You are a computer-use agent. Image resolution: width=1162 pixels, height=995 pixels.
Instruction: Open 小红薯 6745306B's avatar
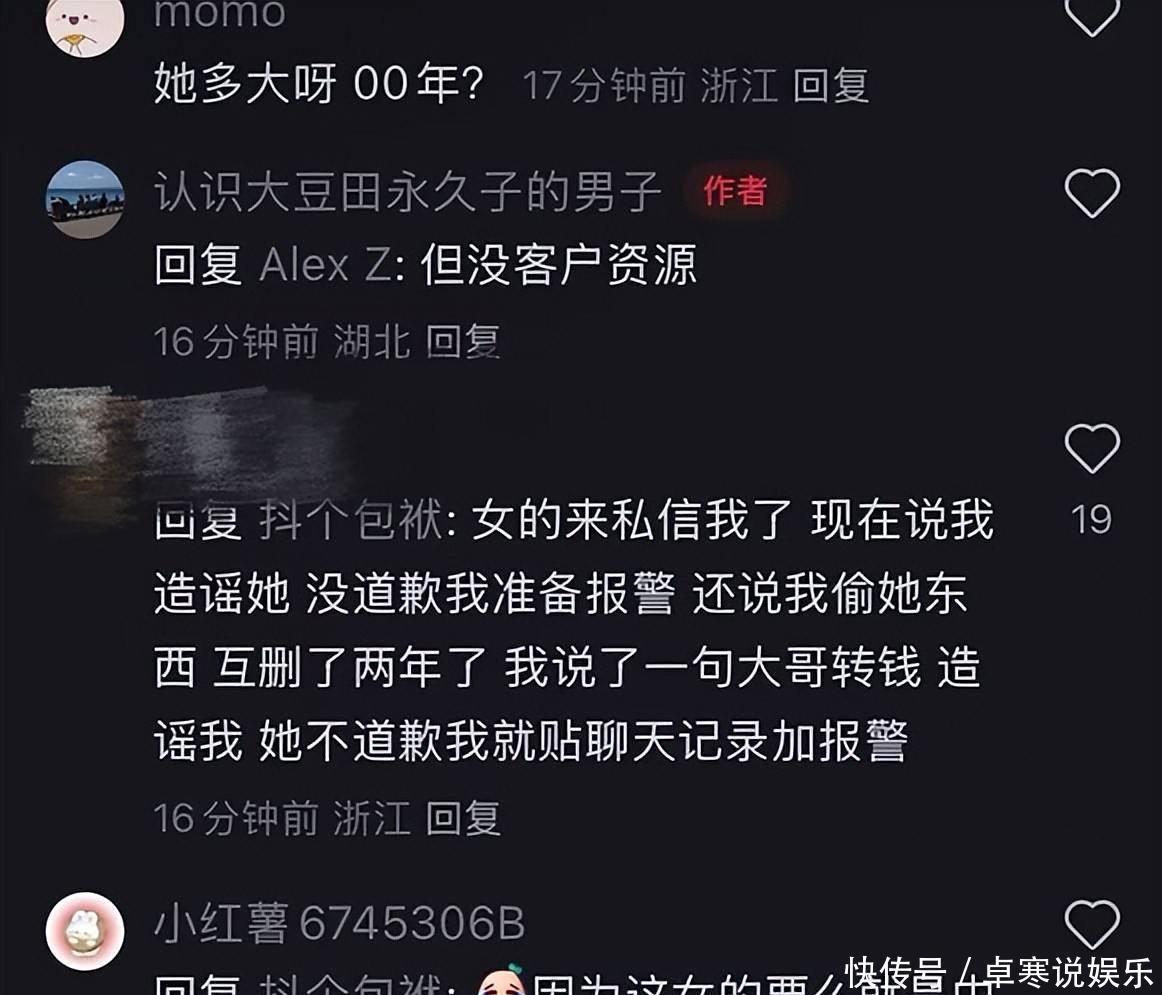pyautogui.click(x=85, y=930)
